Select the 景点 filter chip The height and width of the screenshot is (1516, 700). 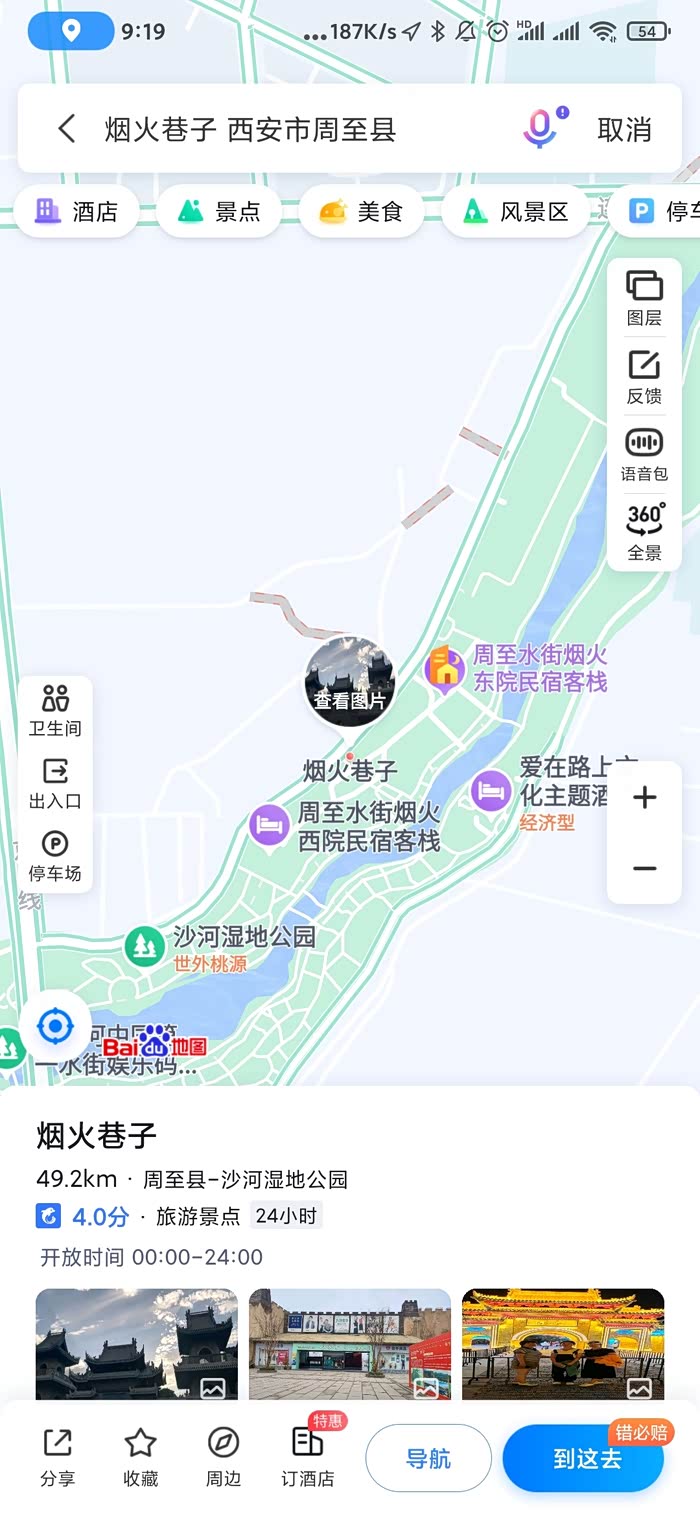pos(219,211)
